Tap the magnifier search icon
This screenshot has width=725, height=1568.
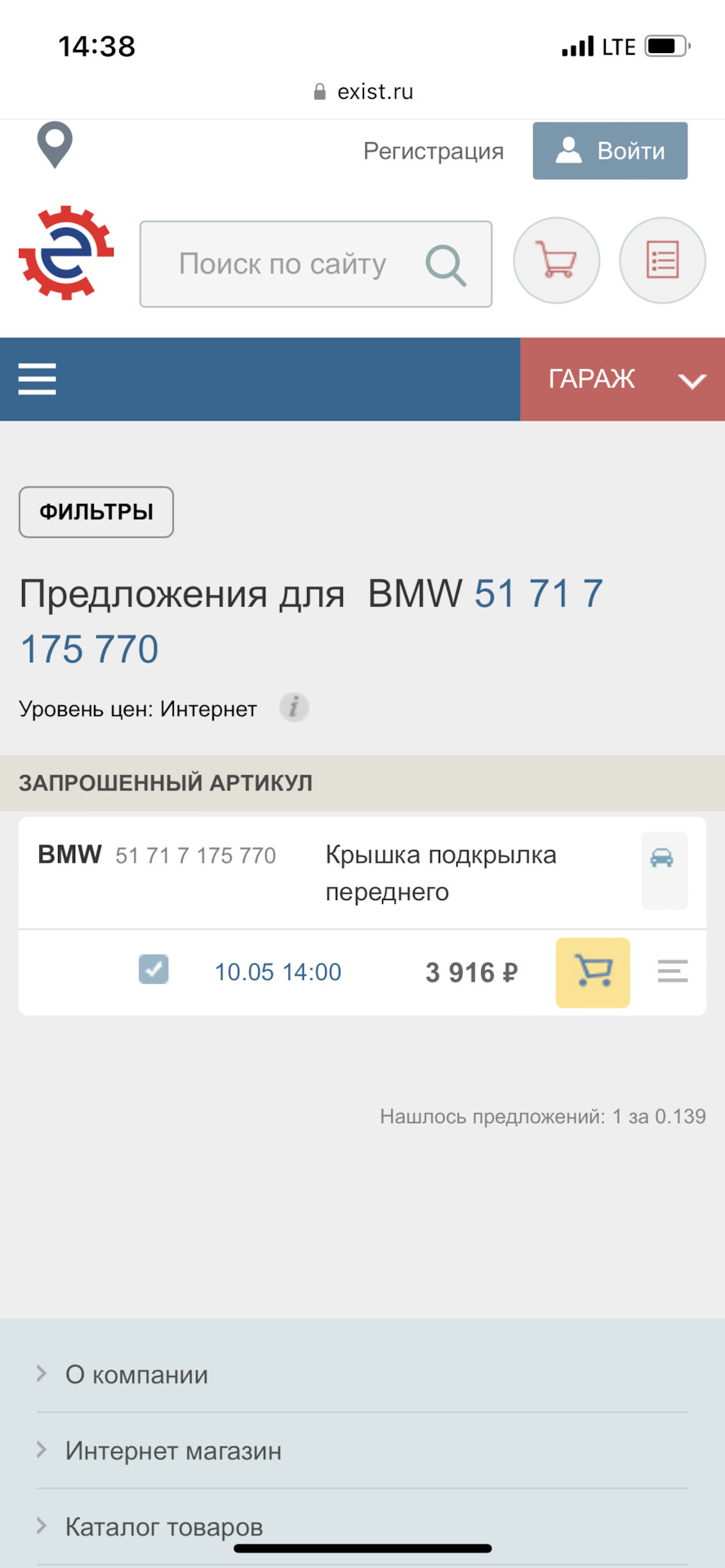pos(446,265)
